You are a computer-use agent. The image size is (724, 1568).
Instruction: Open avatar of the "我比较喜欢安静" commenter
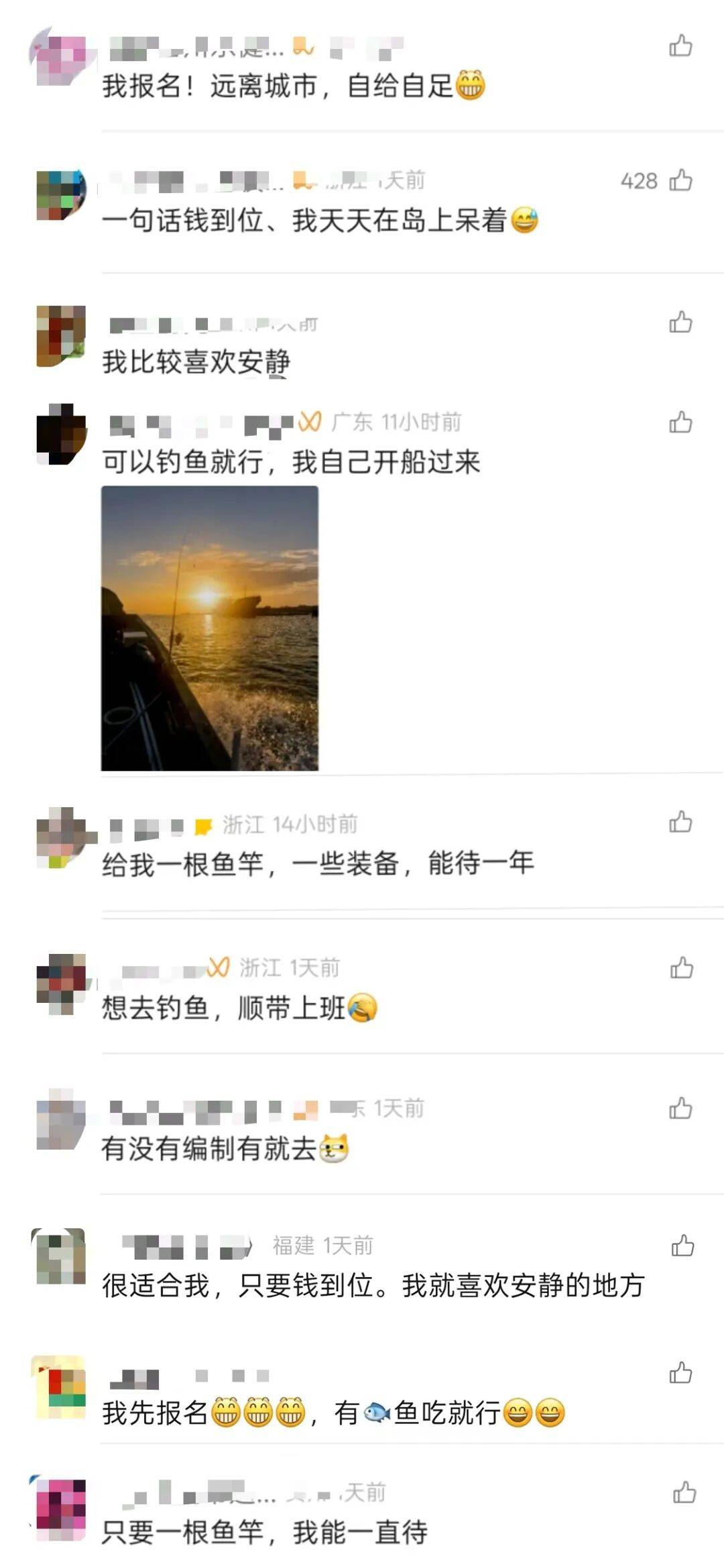[61, 337]
